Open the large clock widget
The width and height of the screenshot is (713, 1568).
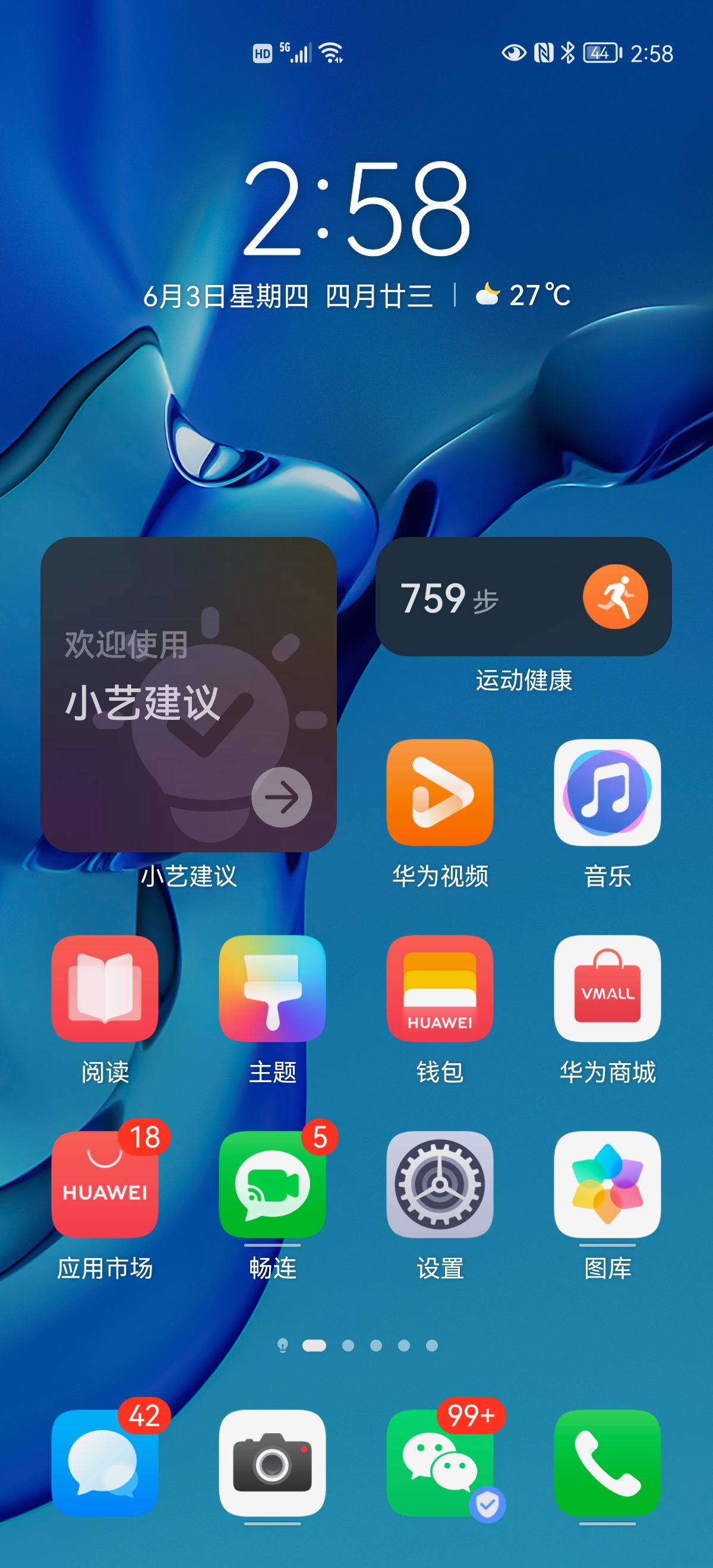pyautogui.click(x=357, y=208)
